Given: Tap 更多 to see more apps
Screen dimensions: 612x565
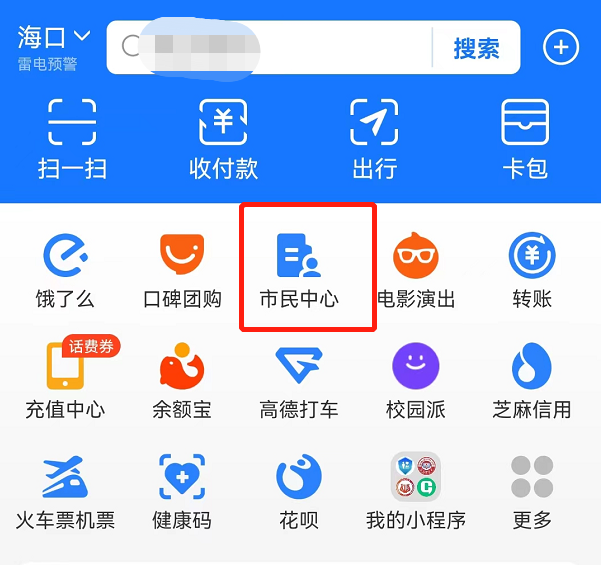Looking at the screenshot, I should click(532, 491).
